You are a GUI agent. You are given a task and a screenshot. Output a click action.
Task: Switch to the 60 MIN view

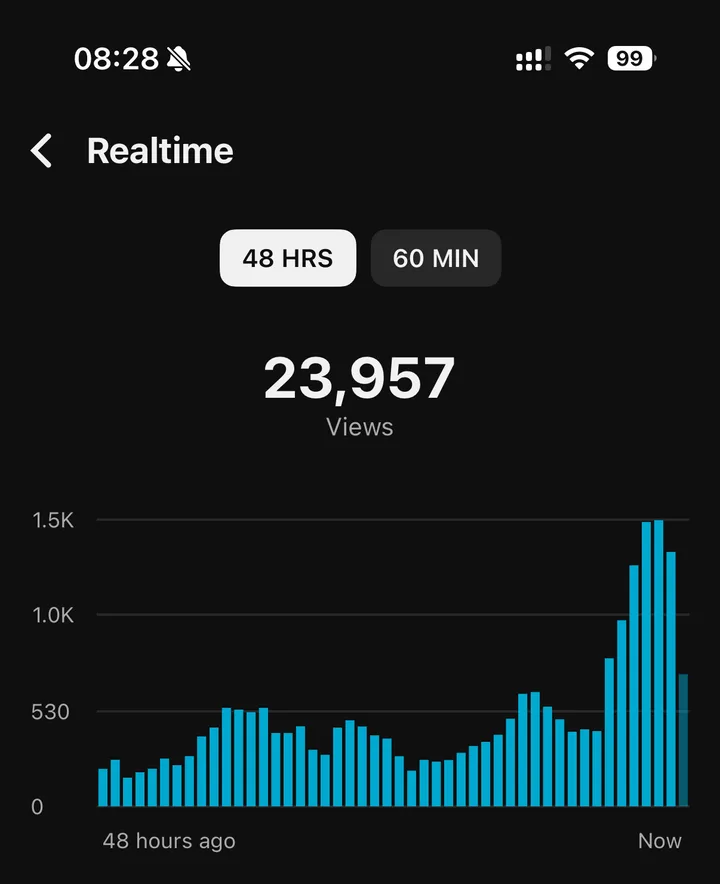[x=436, y=258]
